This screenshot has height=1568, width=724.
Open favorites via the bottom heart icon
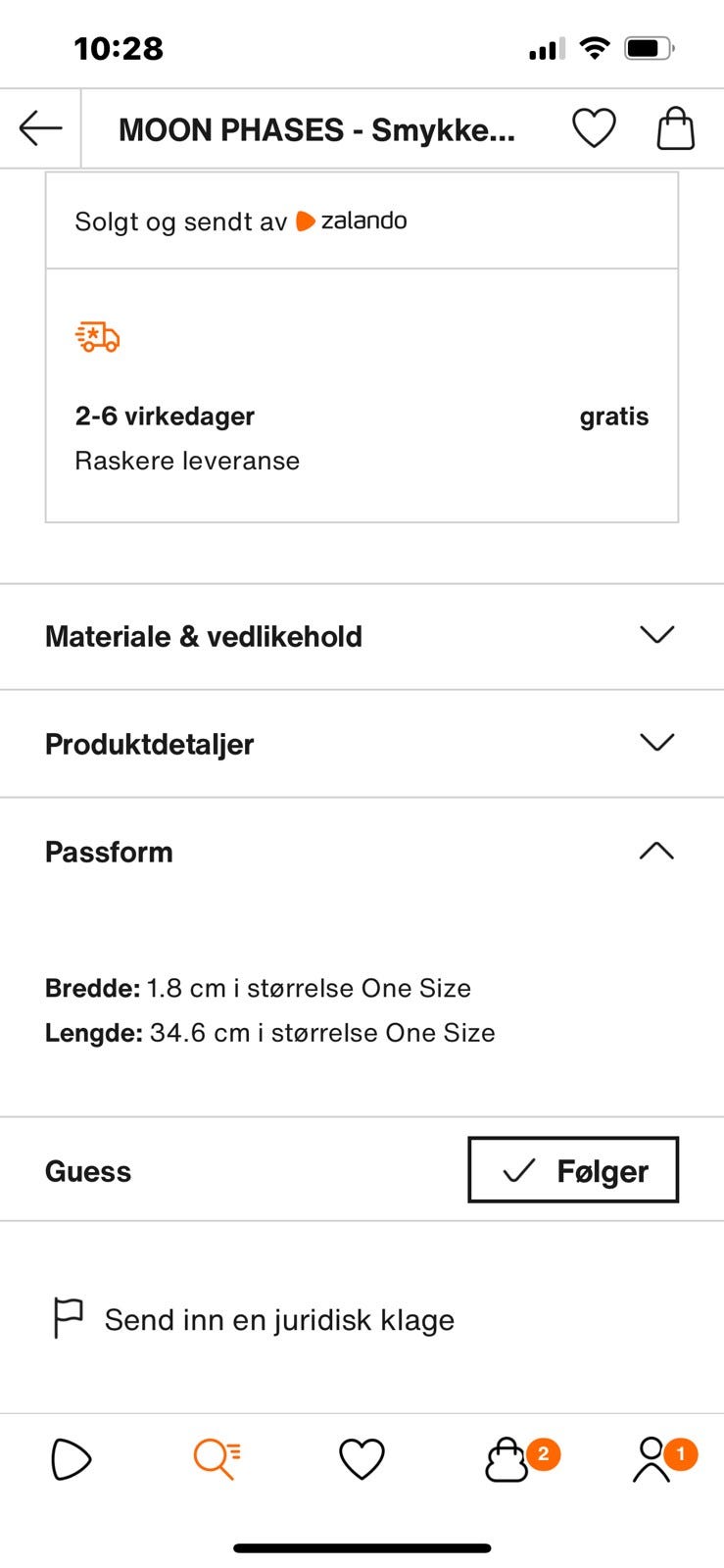(362, 1459)
